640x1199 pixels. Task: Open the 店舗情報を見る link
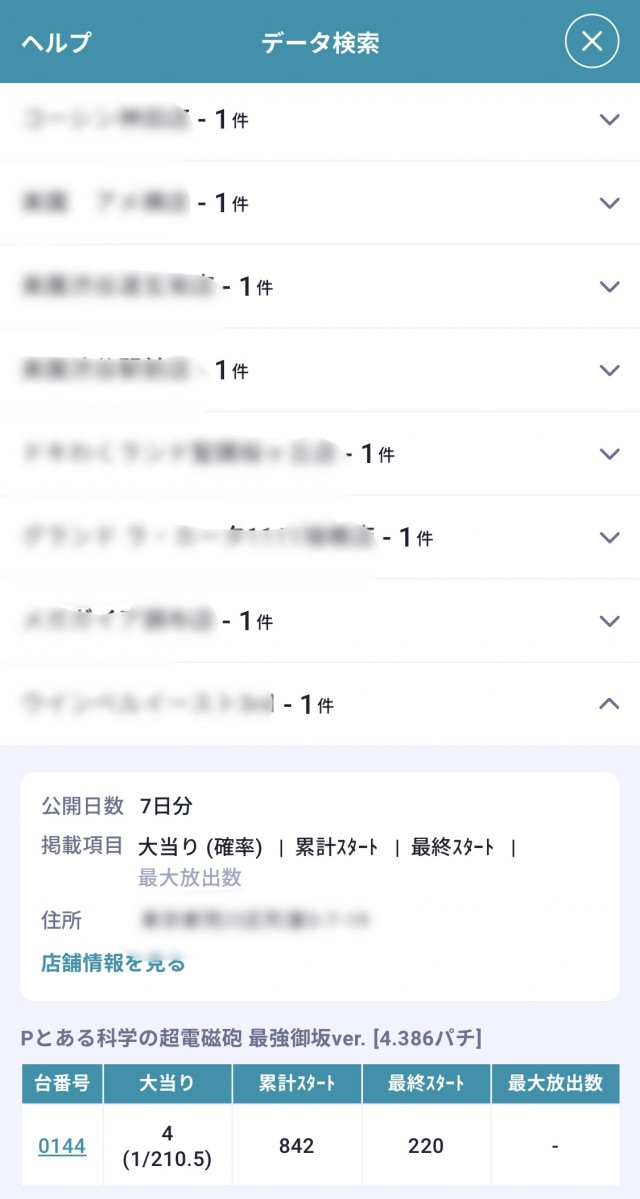coord(113,963)
